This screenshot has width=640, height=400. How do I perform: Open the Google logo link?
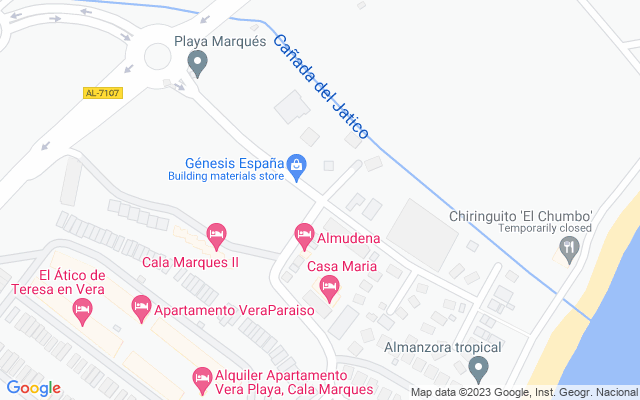34,388
